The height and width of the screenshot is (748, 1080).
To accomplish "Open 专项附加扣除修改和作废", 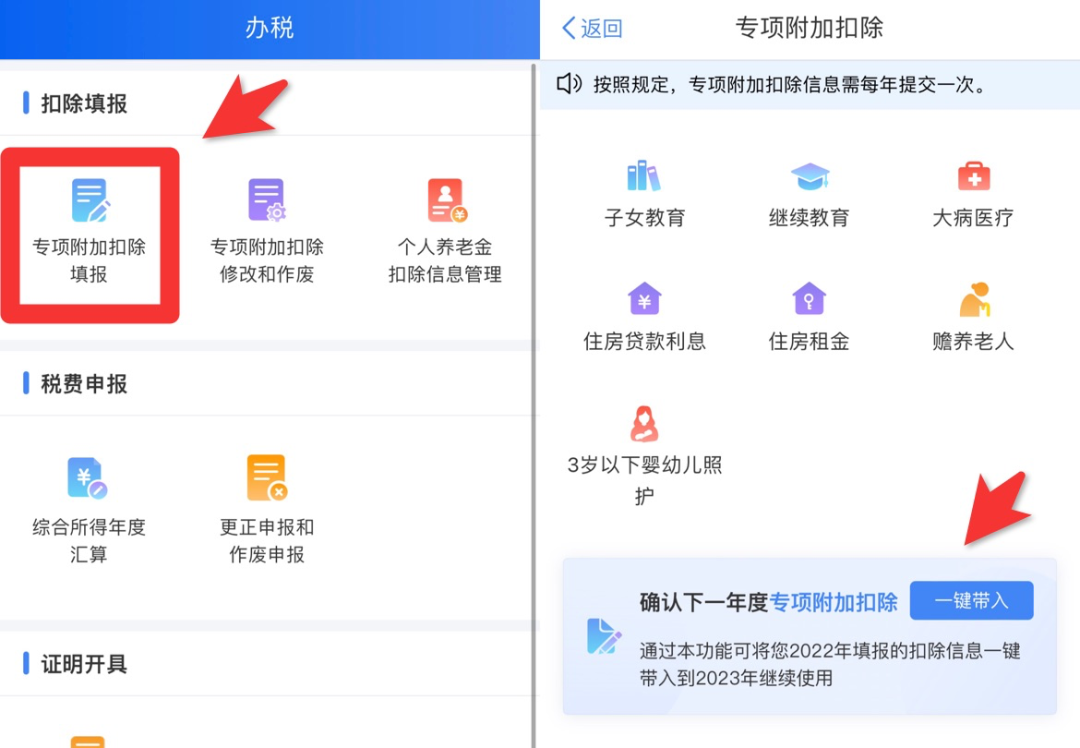I will [266, 230].
